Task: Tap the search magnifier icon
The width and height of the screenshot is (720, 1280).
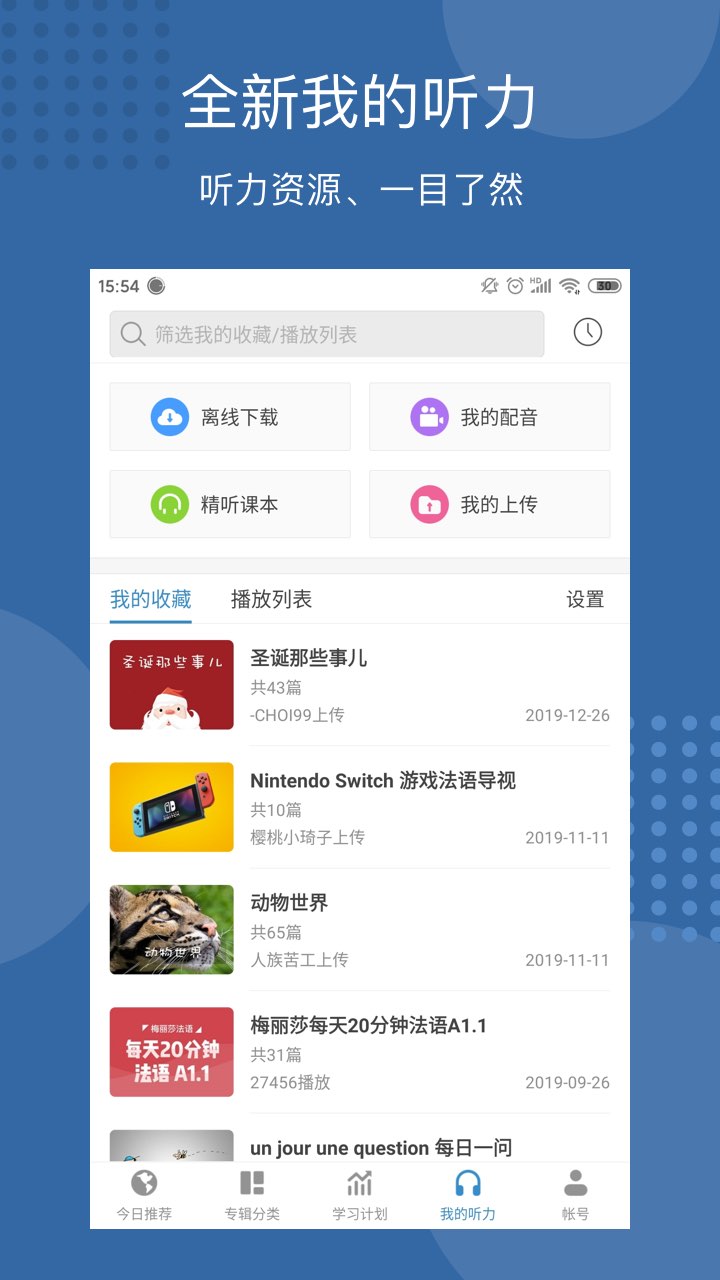Action: pyautogui.click(x=133, y=333)
